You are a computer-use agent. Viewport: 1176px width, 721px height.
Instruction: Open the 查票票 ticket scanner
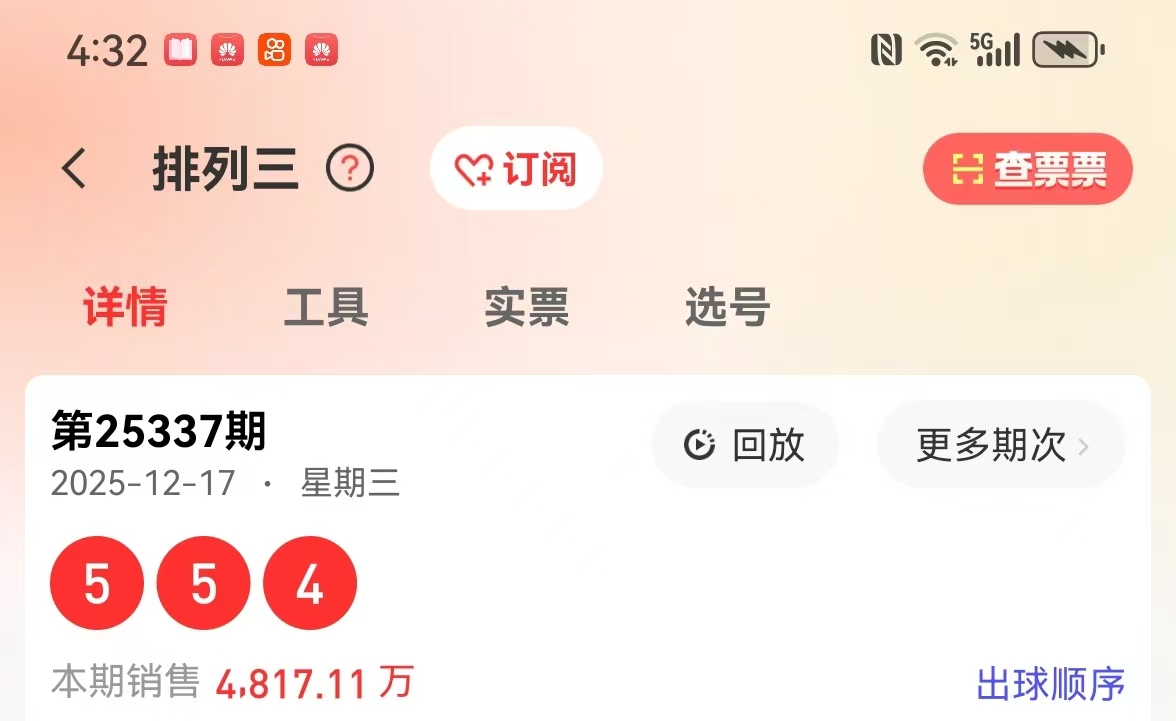(1028, 170)
